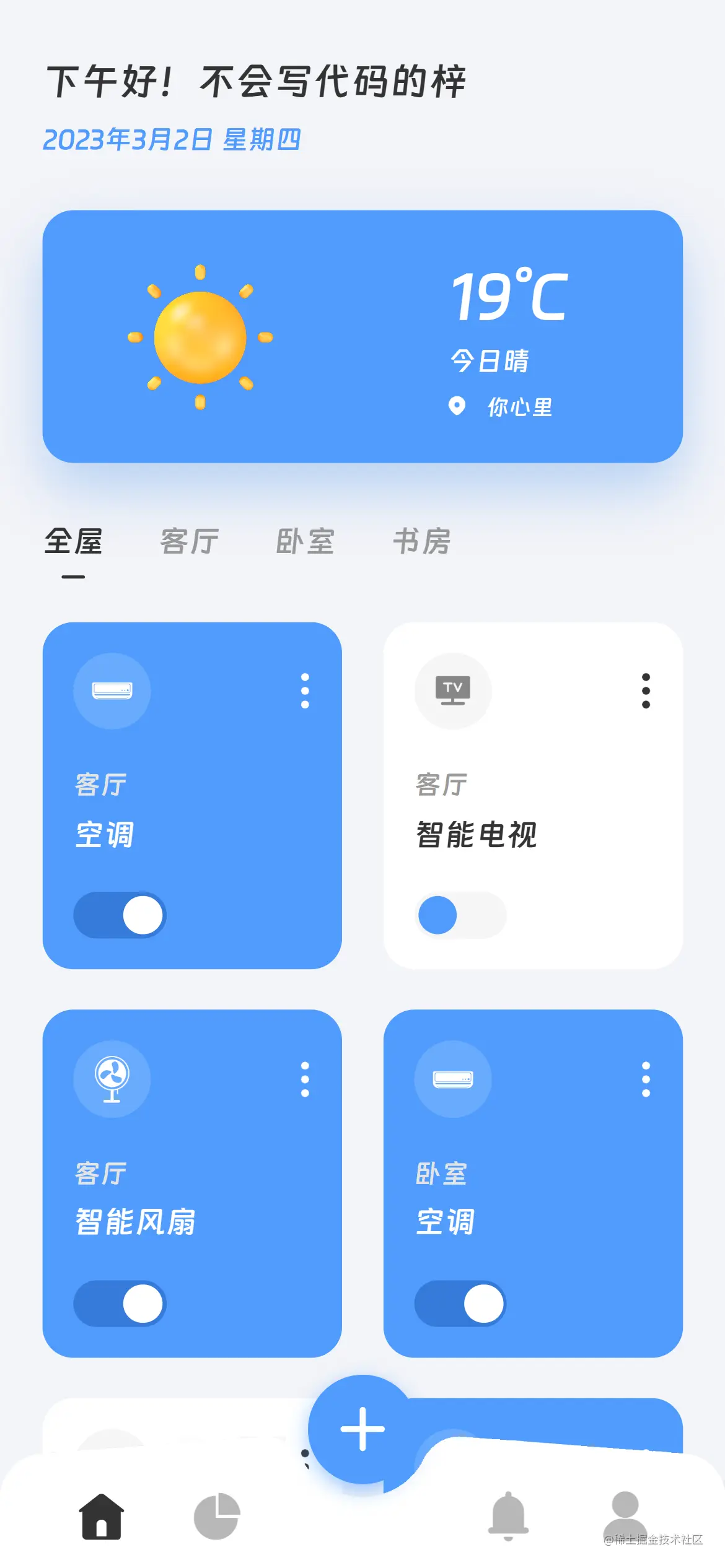Switch to the 卧室 room tab
Screen dimensions: 725x1568
click(x=305, y=541)
